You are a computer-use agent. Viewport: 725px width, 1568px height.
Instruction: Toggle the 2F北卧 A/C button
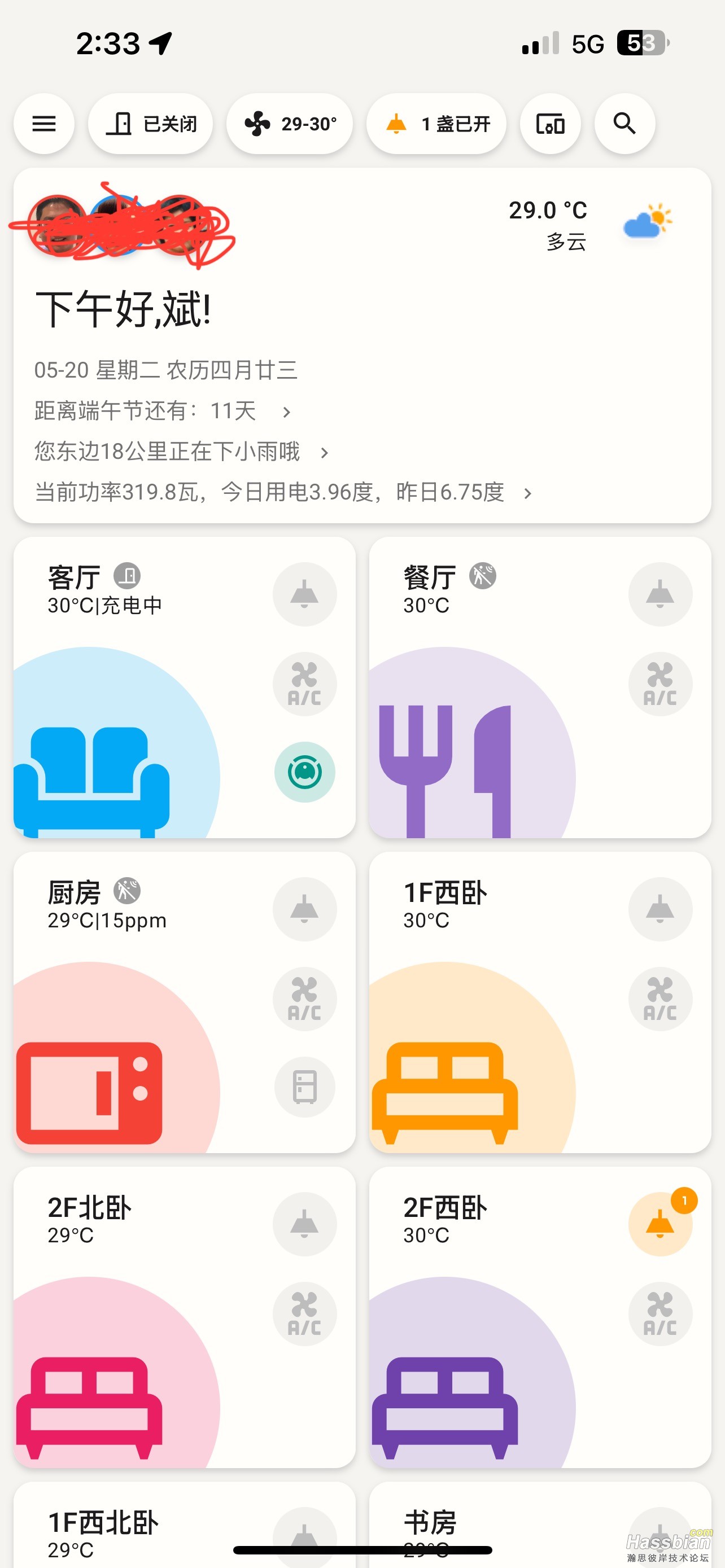(304, 1313)
